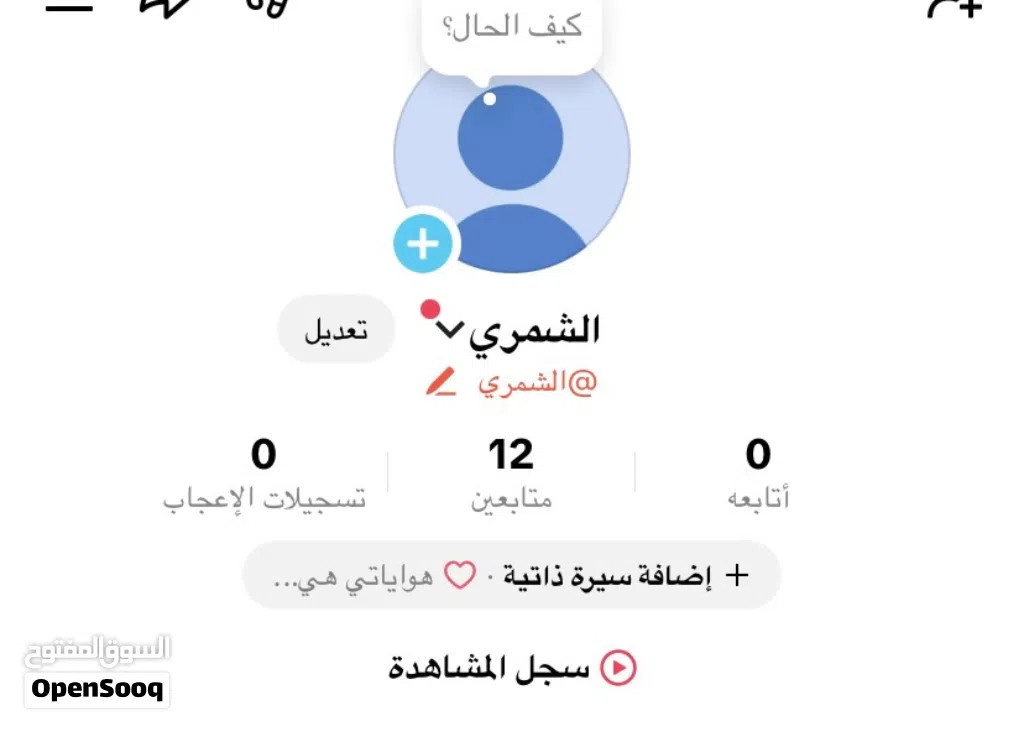Add a bio via إضافة سيرة ذاتية
1024x732 pixels.
point(620,576)
